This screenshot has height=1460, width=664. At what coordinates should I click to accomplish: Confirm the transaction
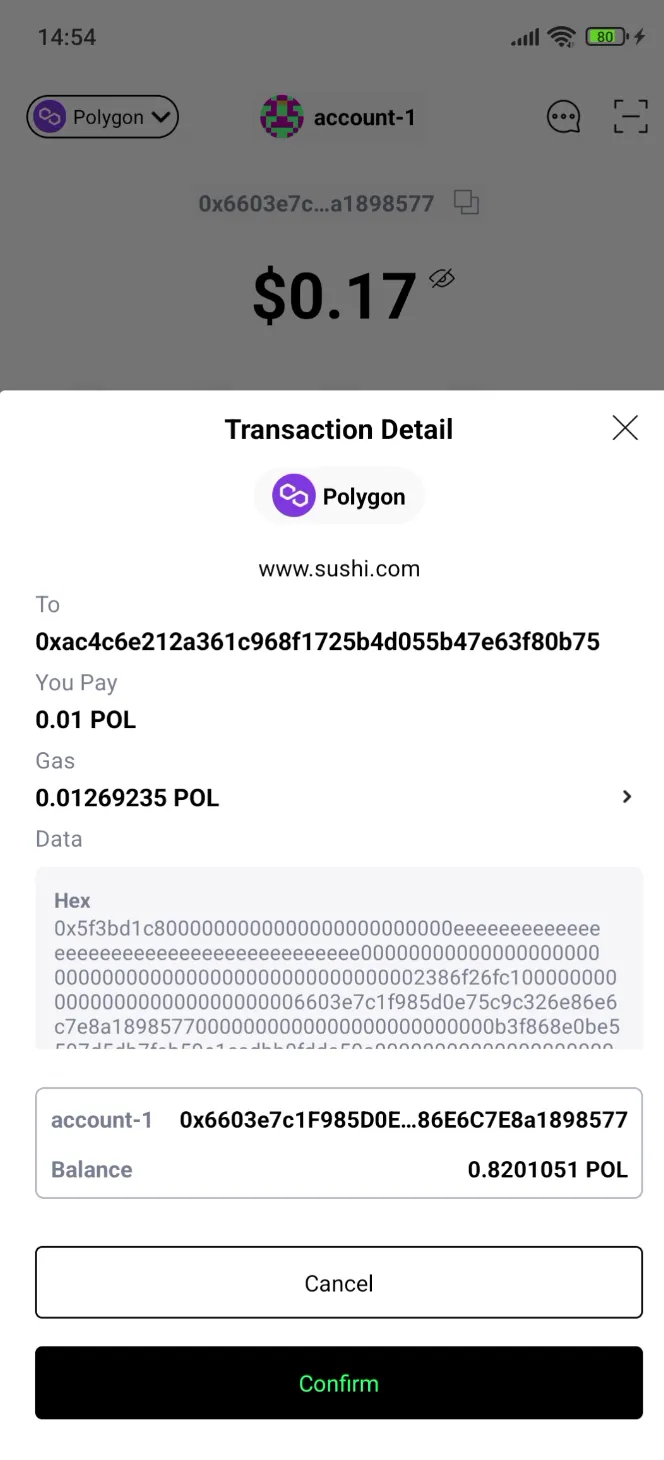click(x=338, y=1383)
